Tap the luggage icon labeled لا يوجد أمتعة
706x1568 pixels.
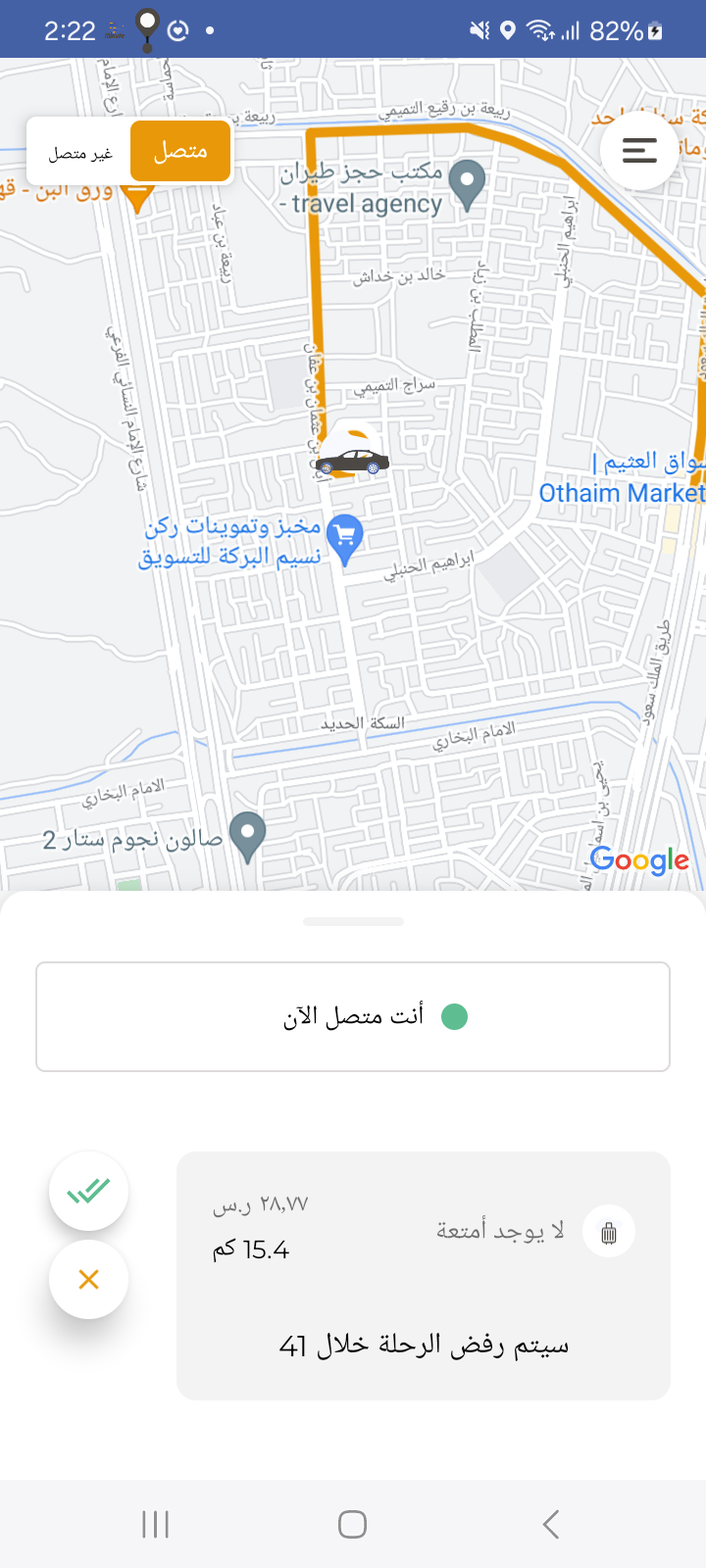[608, 1231]
